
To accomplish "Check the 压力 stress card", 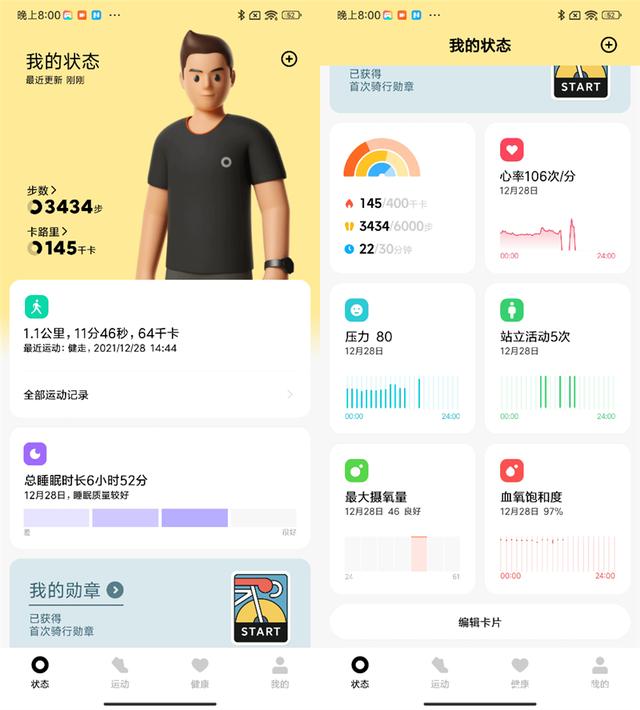I will [x=402, y=358].
